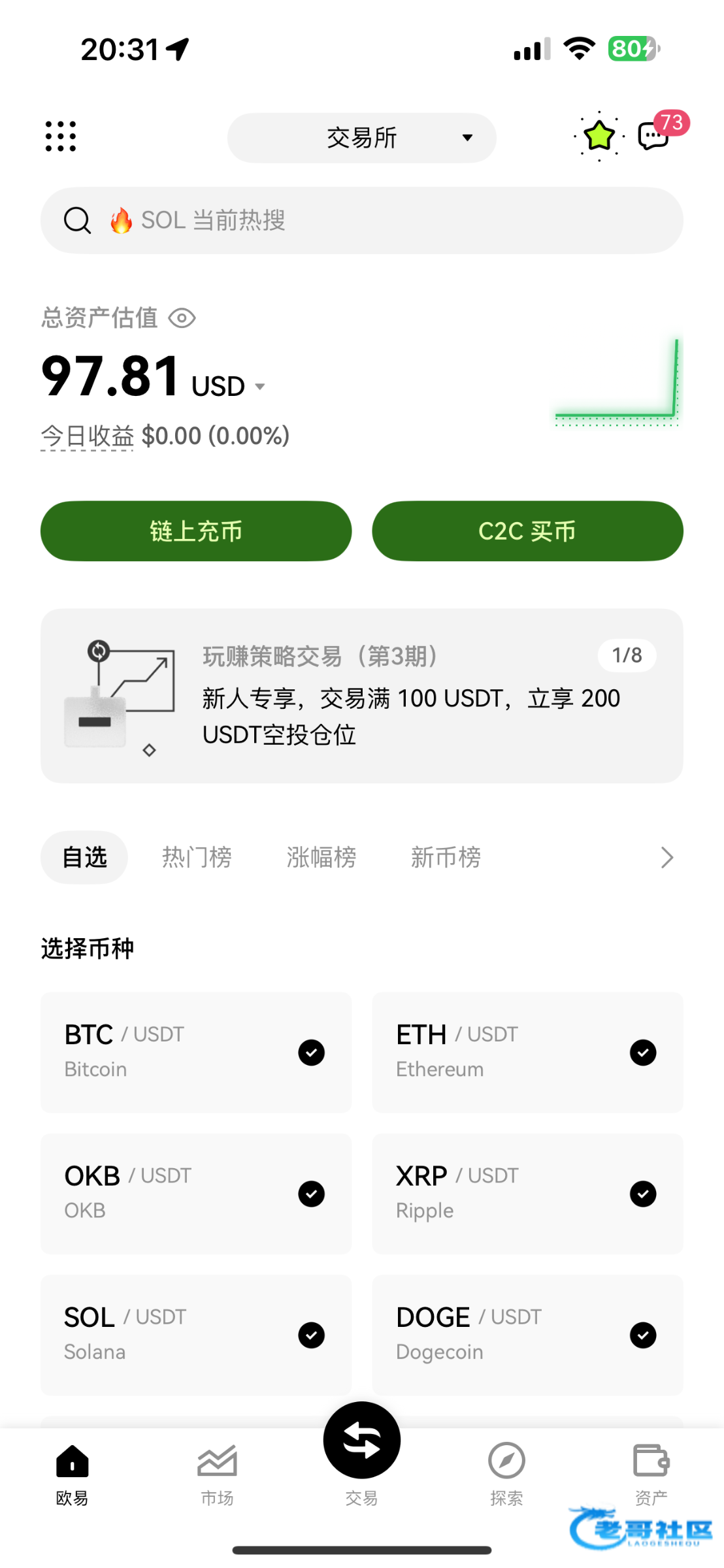The height and width of the screenshot is (1568, 724).
Task: Open the grid menu icon
Action: tap(61, 137)
